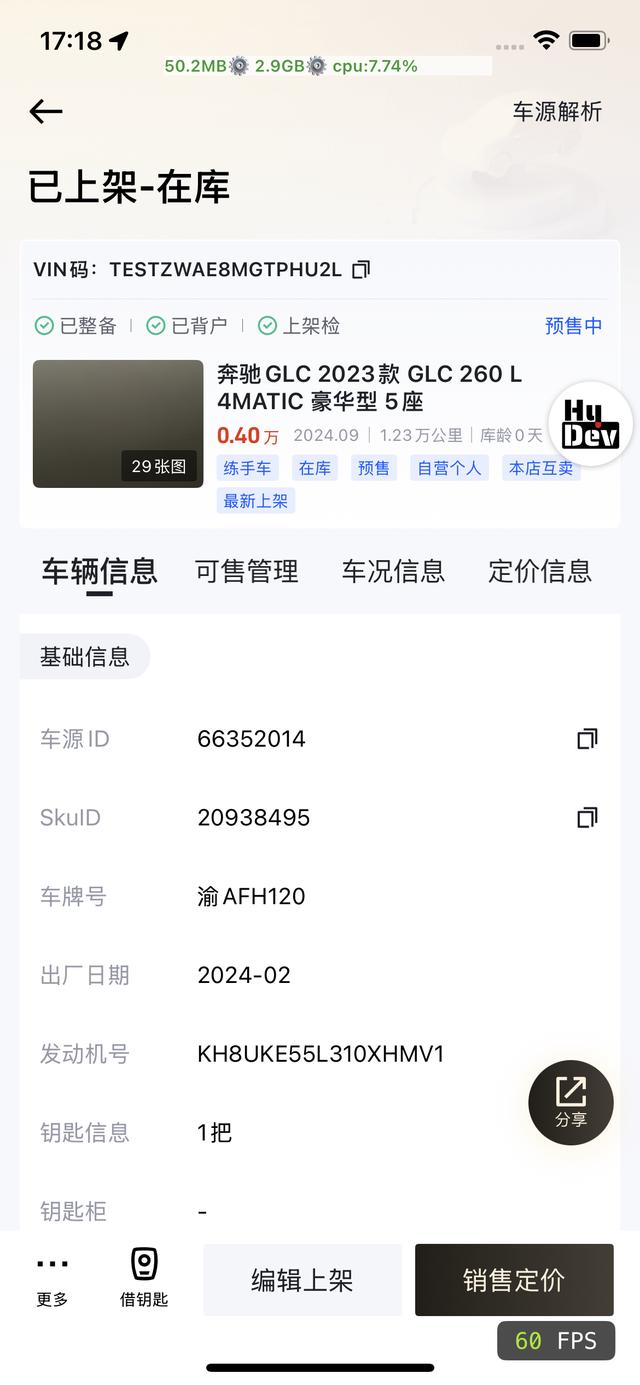Screen dimensions: 640x1385
Task: Open the HyDev floating debug button
Action: coord(591,424)
